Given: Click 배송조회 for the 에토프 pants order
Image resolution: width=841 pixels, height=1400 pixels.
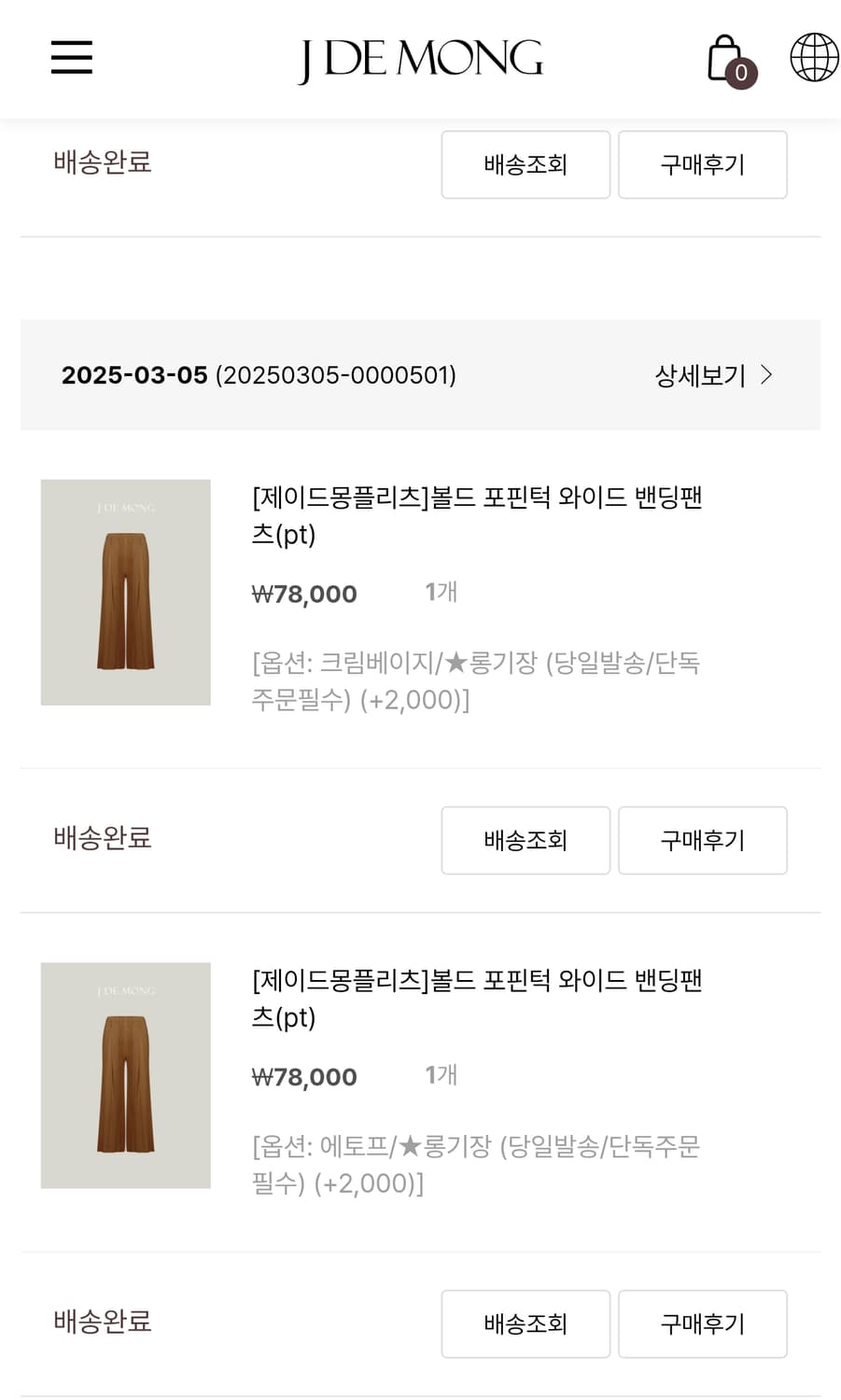Looking at the screenshot, I should (525, 1323).
